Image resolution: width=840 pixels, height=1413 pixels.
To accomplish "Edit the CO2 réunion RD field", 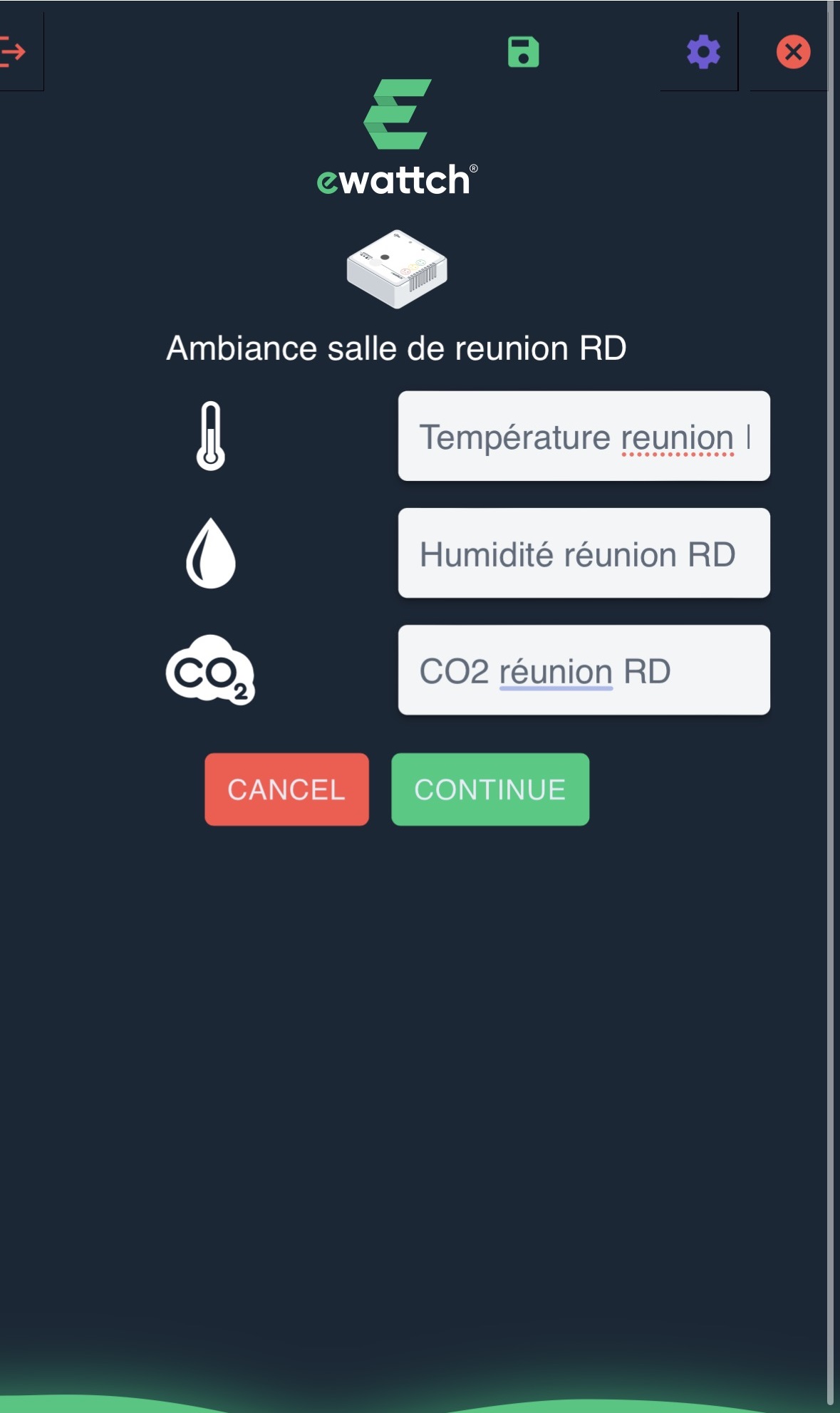I will (x=584, y=670).
